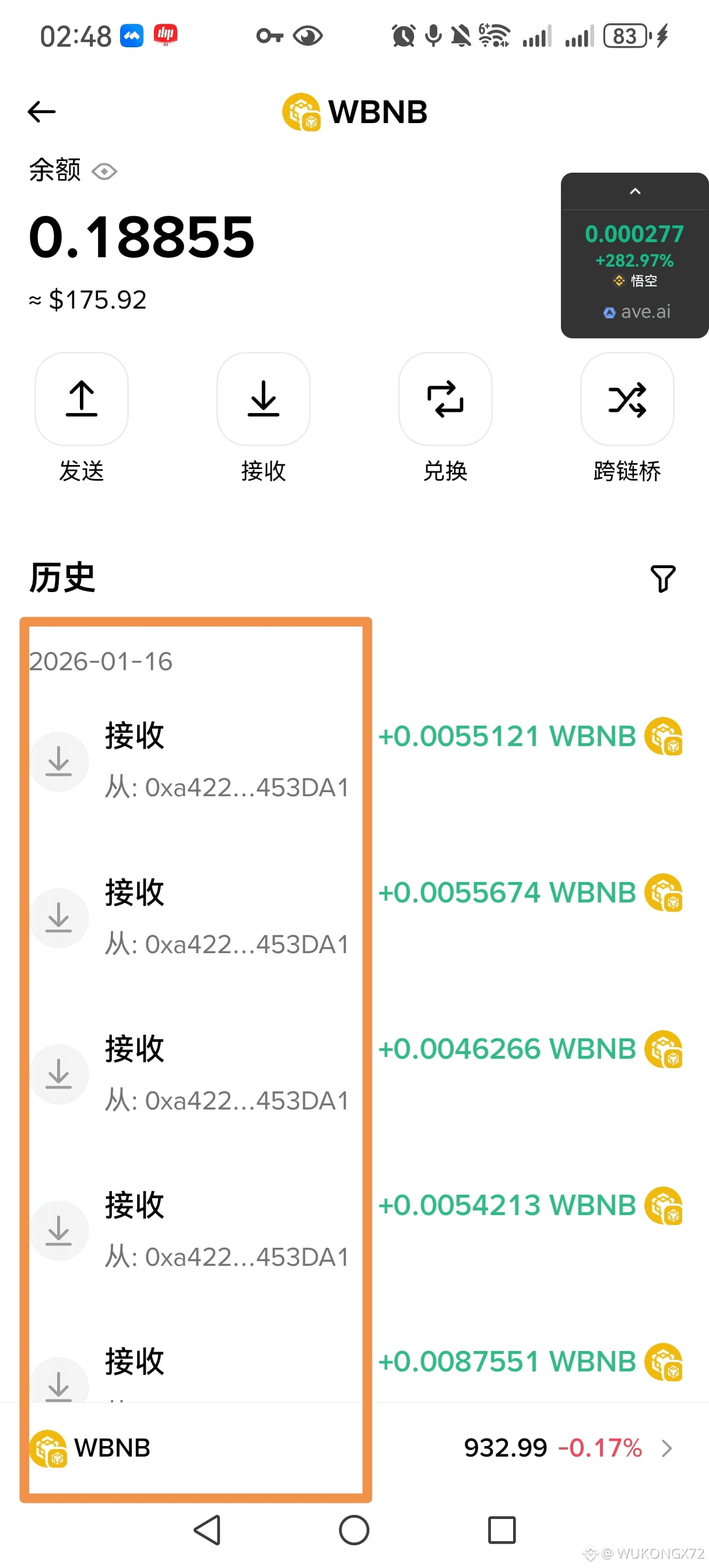Viewport: 709px width, 1568px height.
Task: Expand WBNB 932.99 row via right chevron
Action: click(668, 1448)
